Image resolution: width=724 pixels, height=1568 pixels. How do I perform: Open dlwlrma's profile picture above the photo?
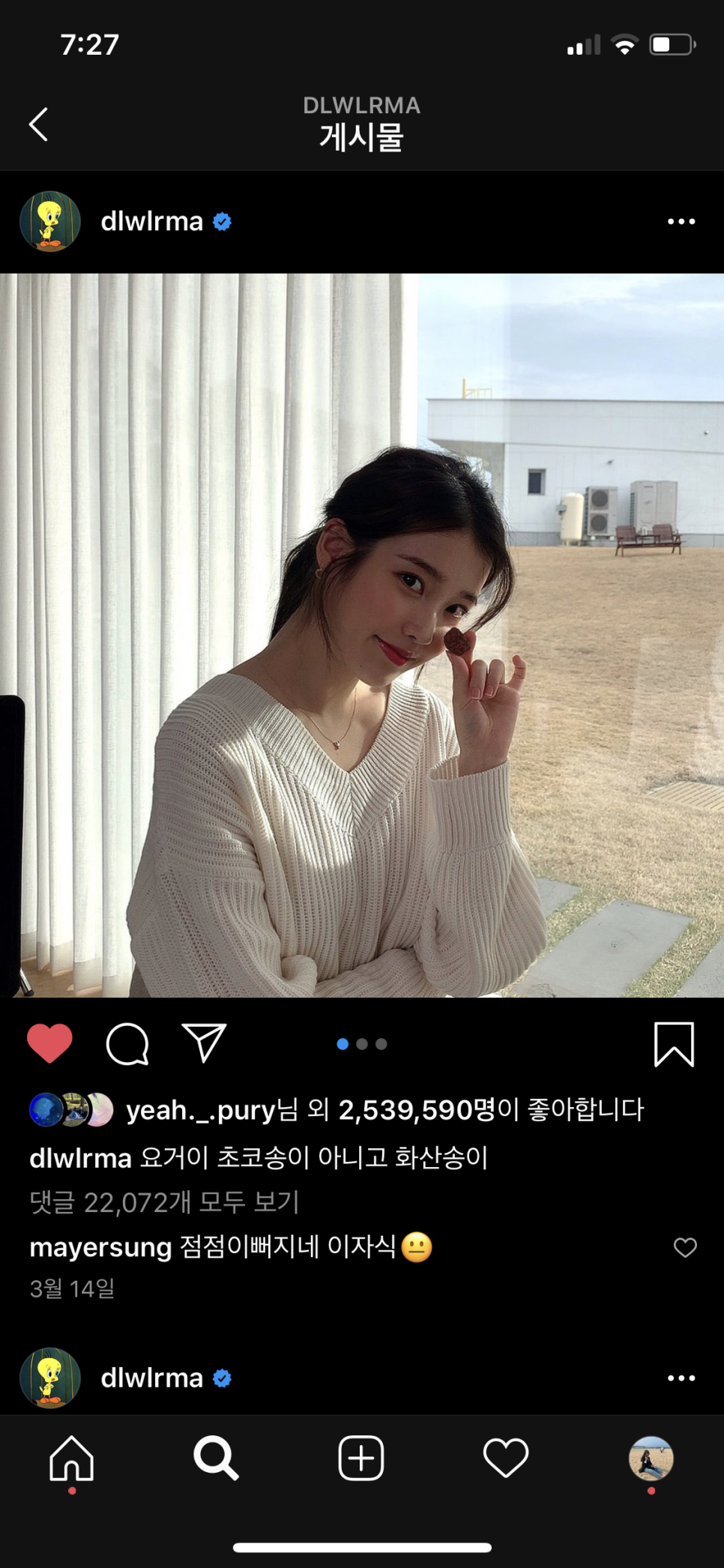[50, 222]
